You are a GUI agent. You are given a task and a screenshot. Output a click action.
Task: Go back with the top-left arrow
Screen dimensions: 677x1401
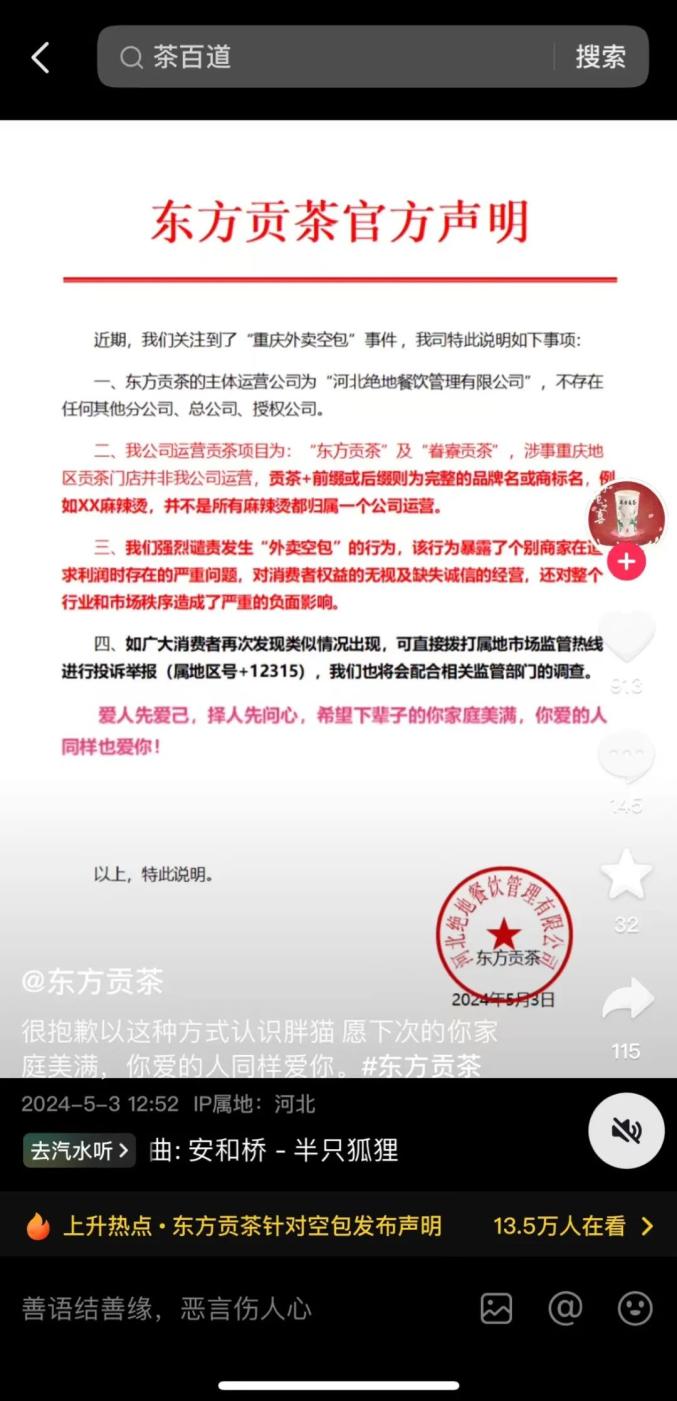tap(40, 58)
